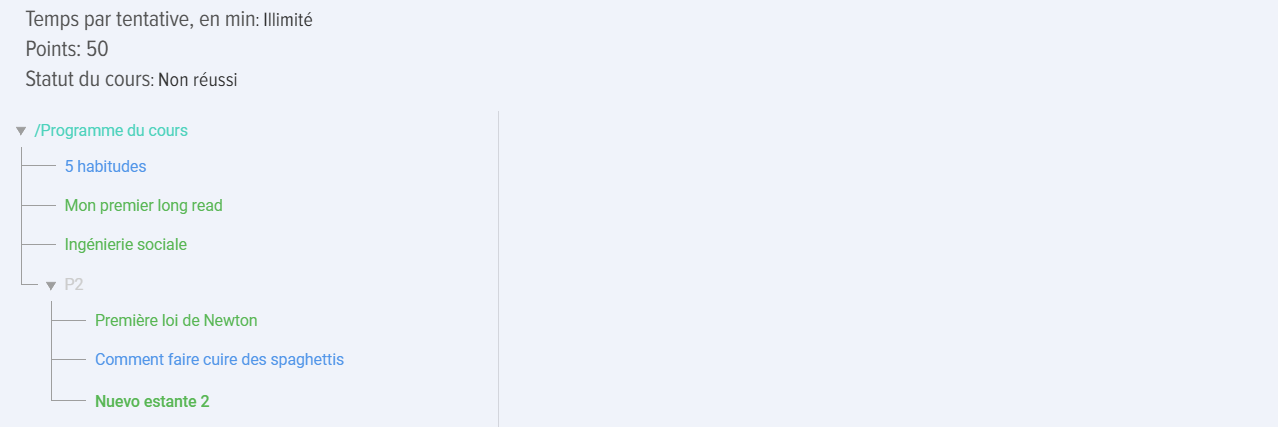Select the P2 section
This screenshot has width=1278, height=427.
[74, 284]
